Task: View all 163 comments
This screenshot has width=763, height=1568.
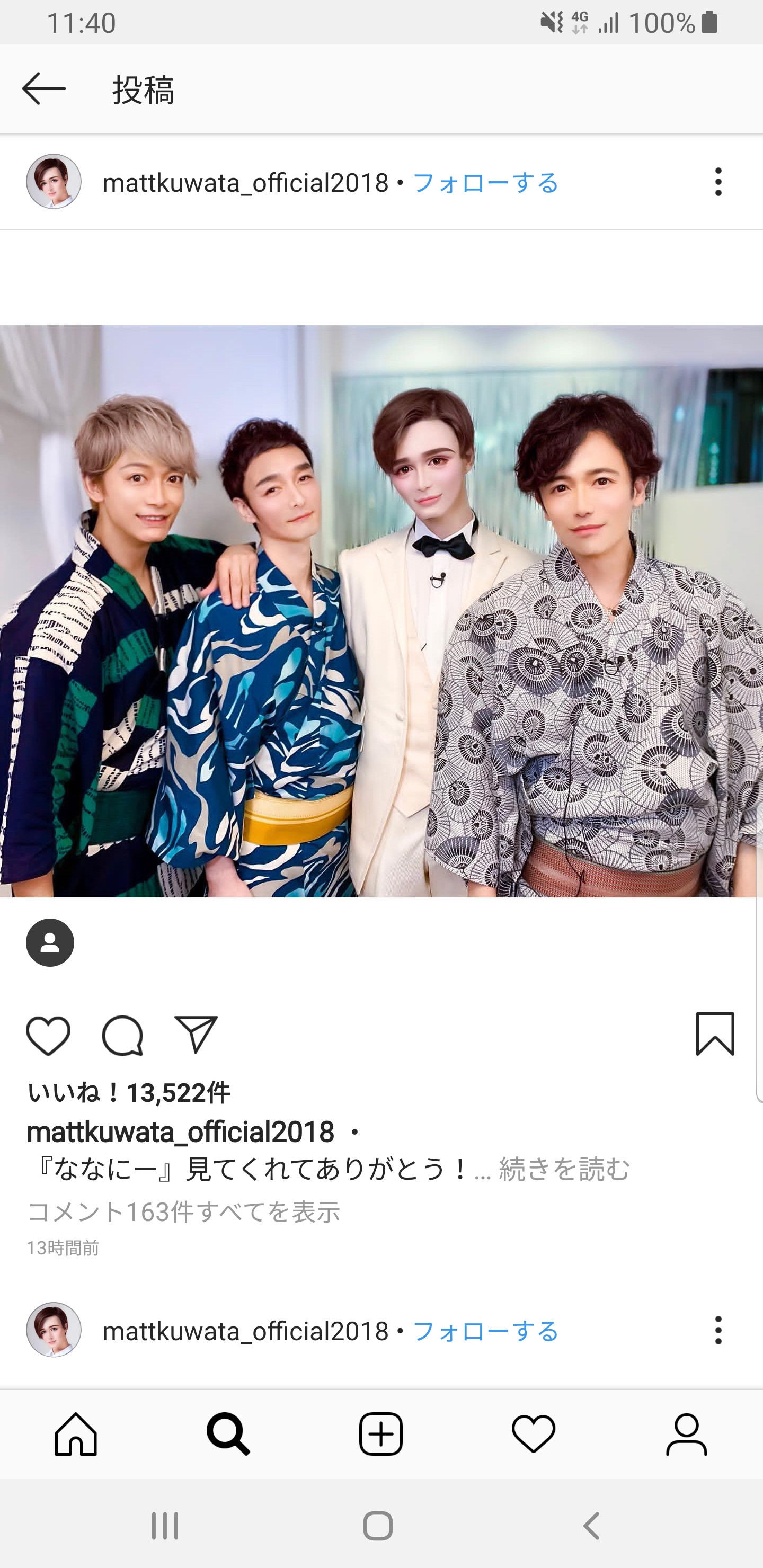Action: (x=184, y=1212)
